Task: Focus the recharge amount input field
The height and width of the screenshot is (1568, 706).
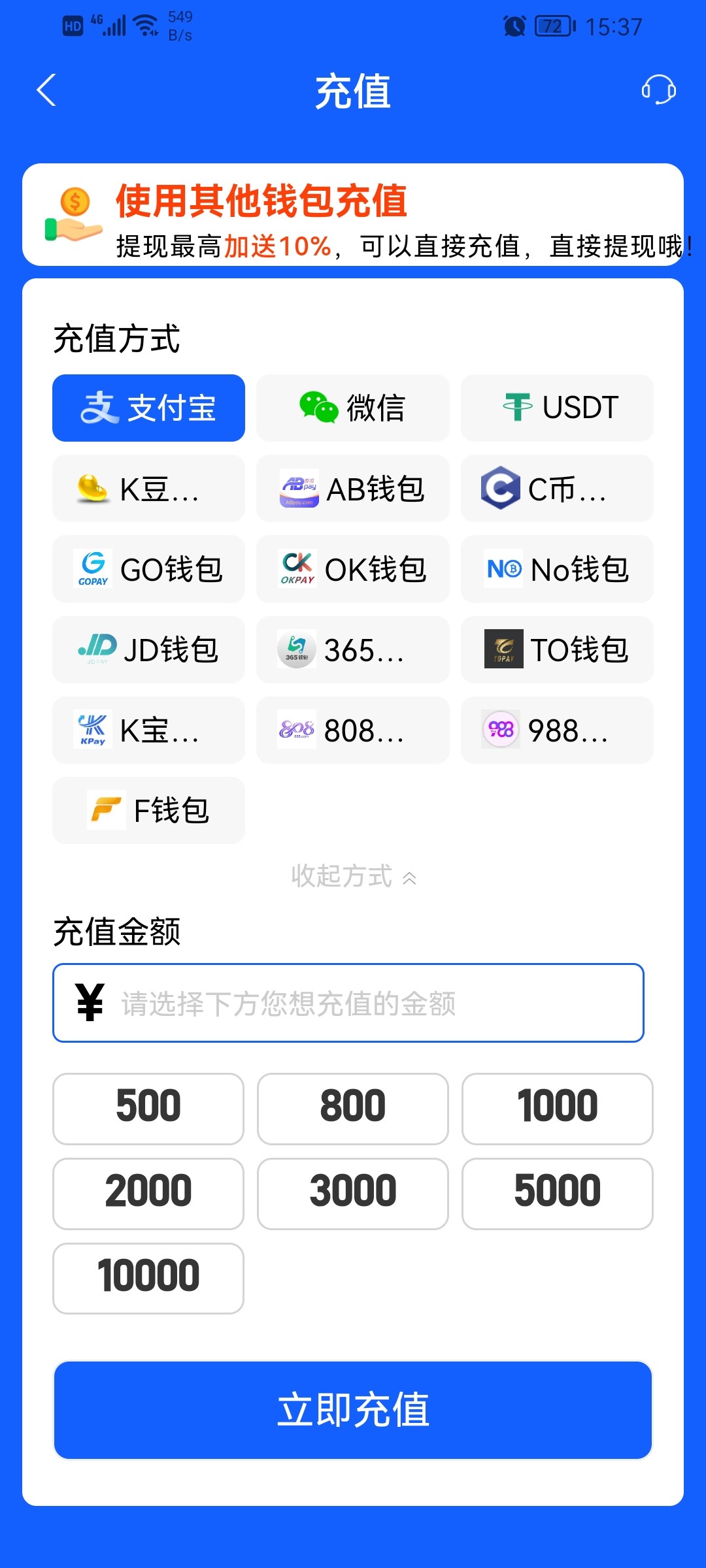Action: (x=366, y=1003)
